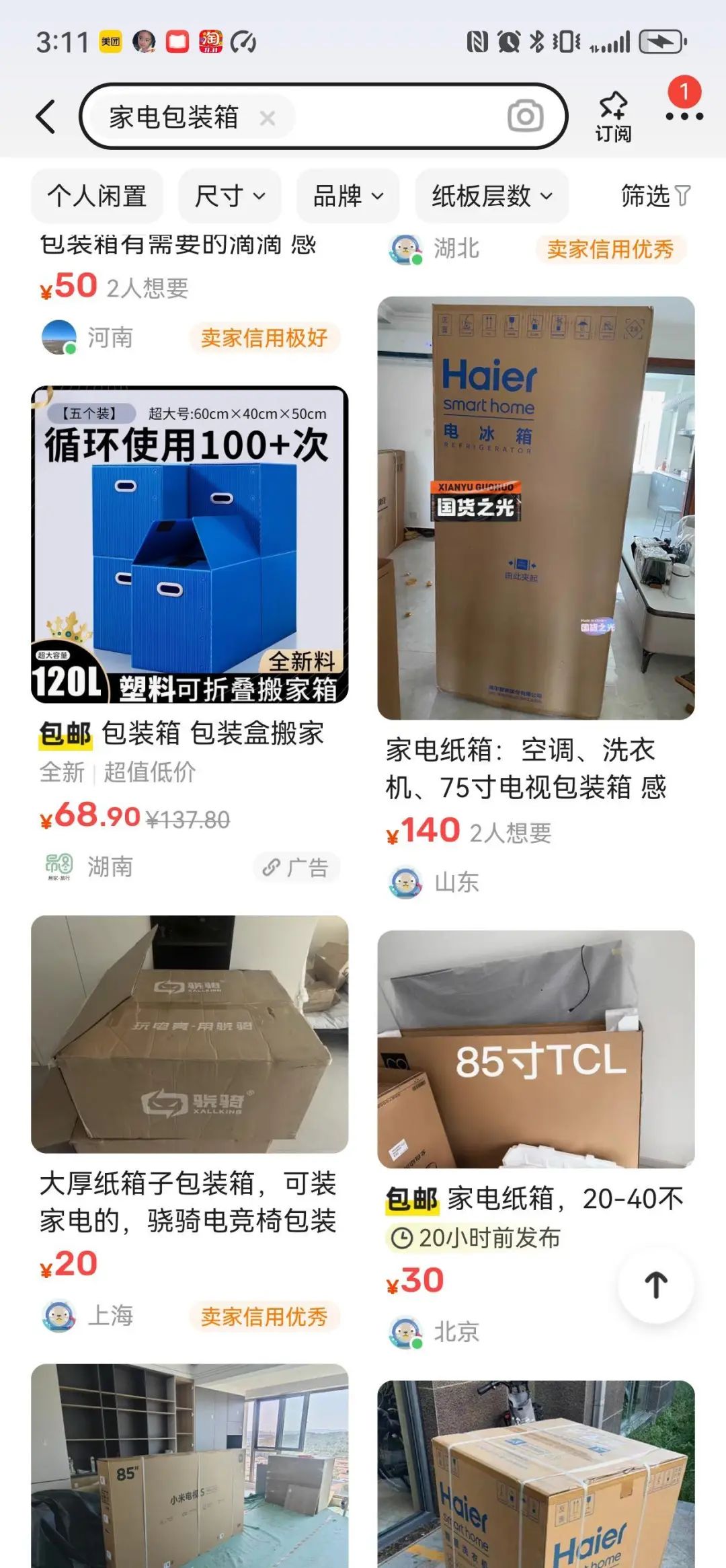
Task: Expand the 纸板层数 filter dropdown
Action: [x=490, y=195]
